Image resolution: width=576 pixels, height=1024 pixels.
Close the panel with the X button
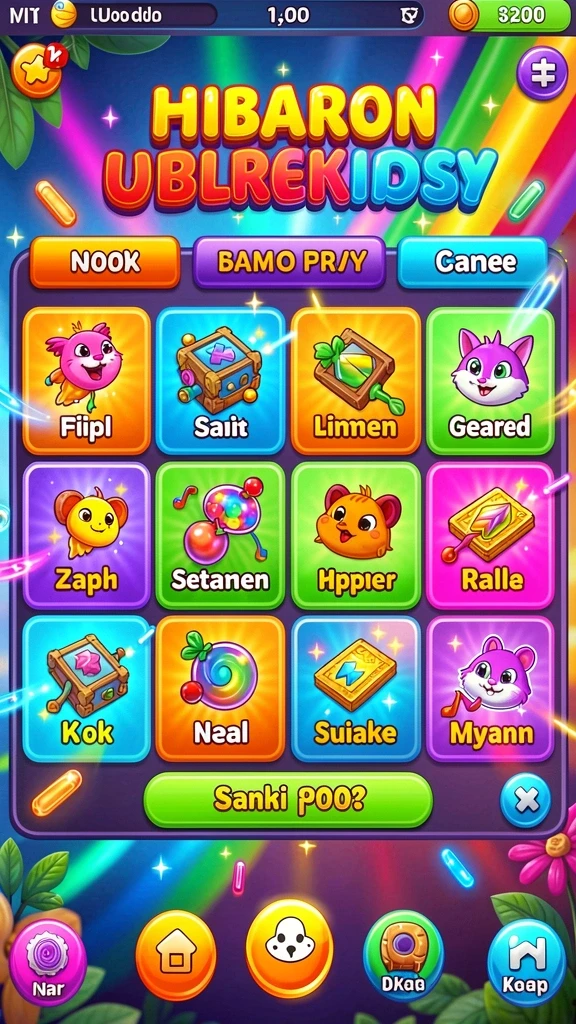tap(525, 800)
